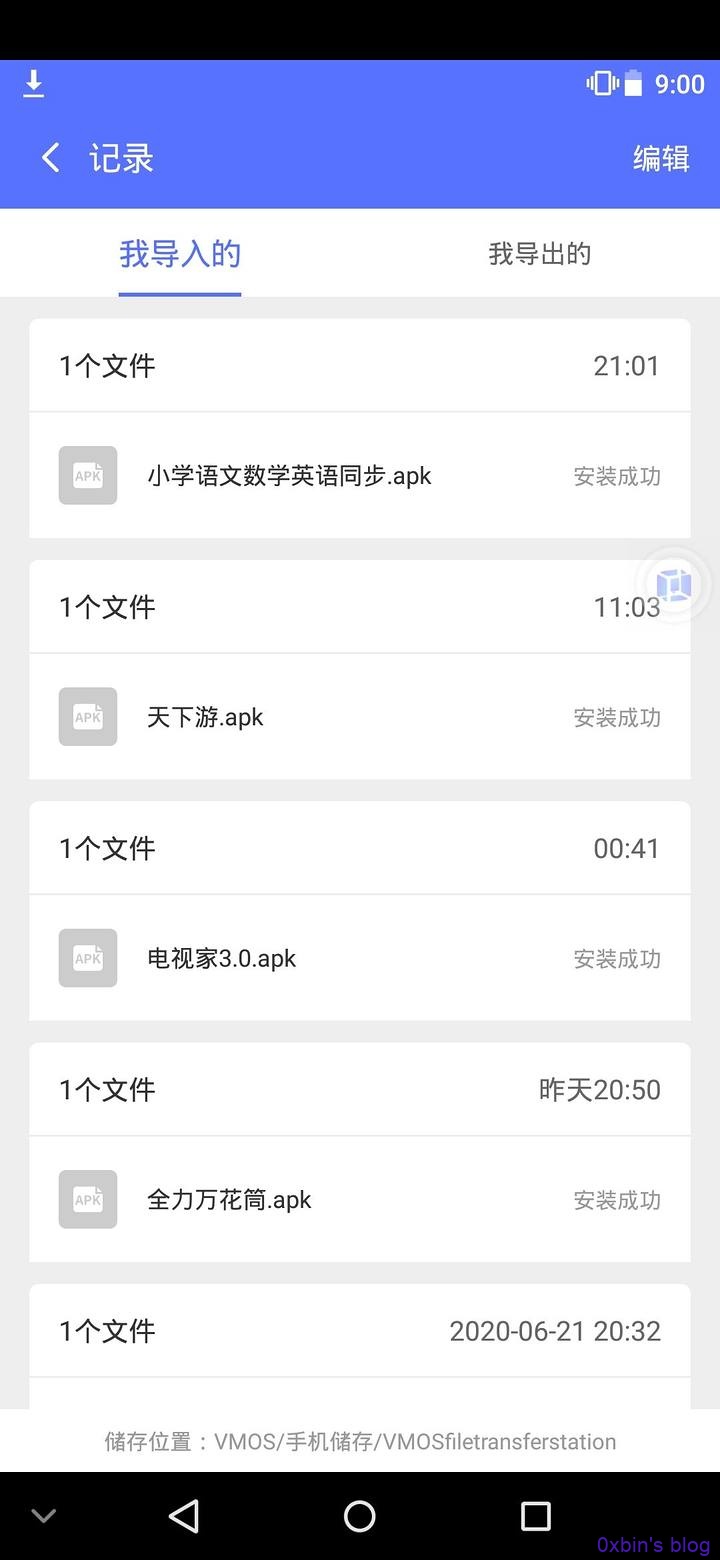Viewport: 720px width, 1560px height.
Task: Tap the back arrow next to 记录
Action: 51,158
